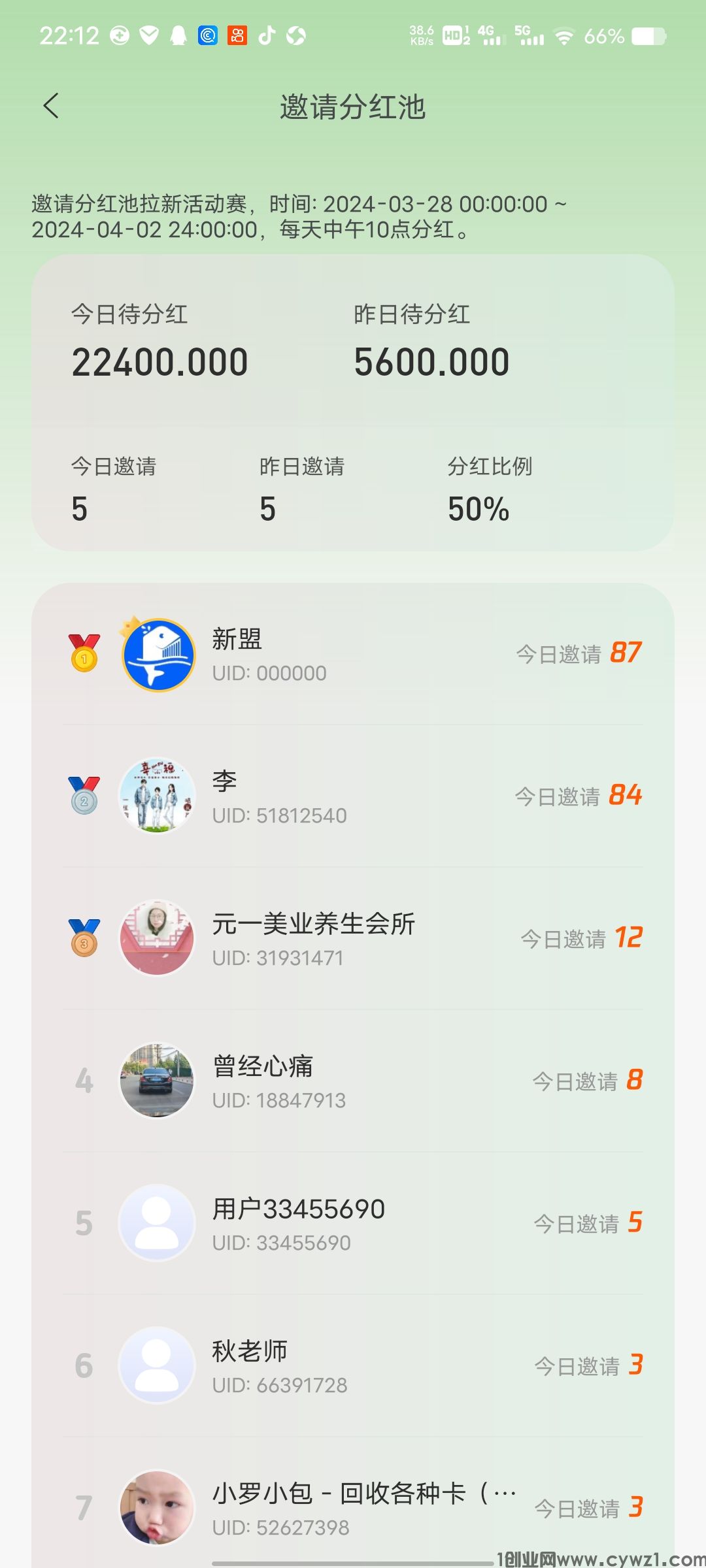The image size is (706, 1568).
Task: View 曾经心痛's leaderboard entry
Action: pyautogui.click(x=353, y=1081)
